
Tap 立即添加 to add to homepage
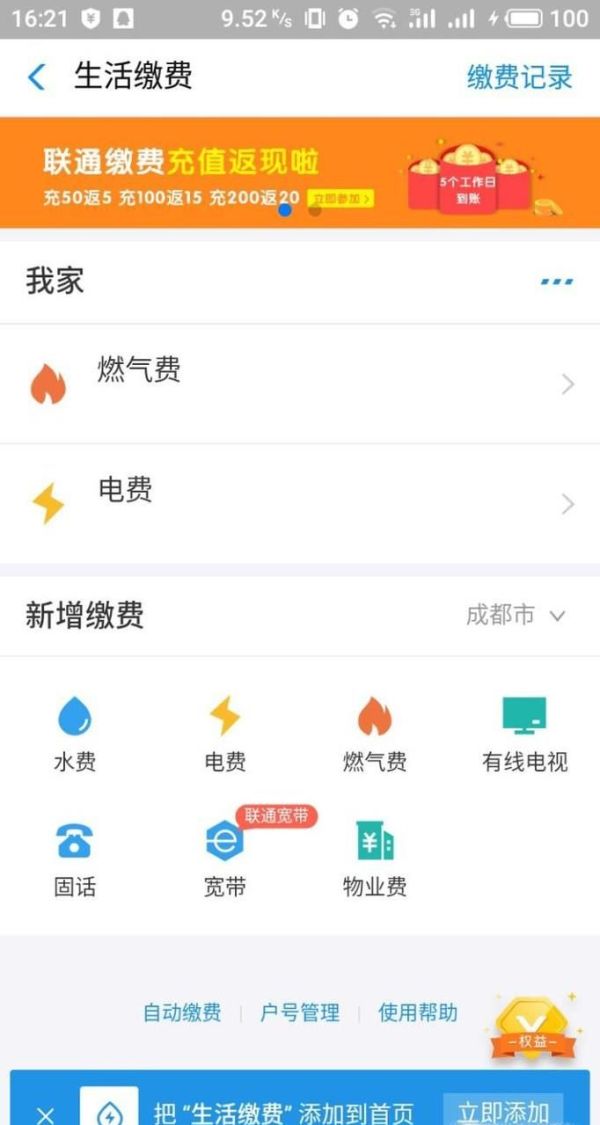tap(503, 1111)
